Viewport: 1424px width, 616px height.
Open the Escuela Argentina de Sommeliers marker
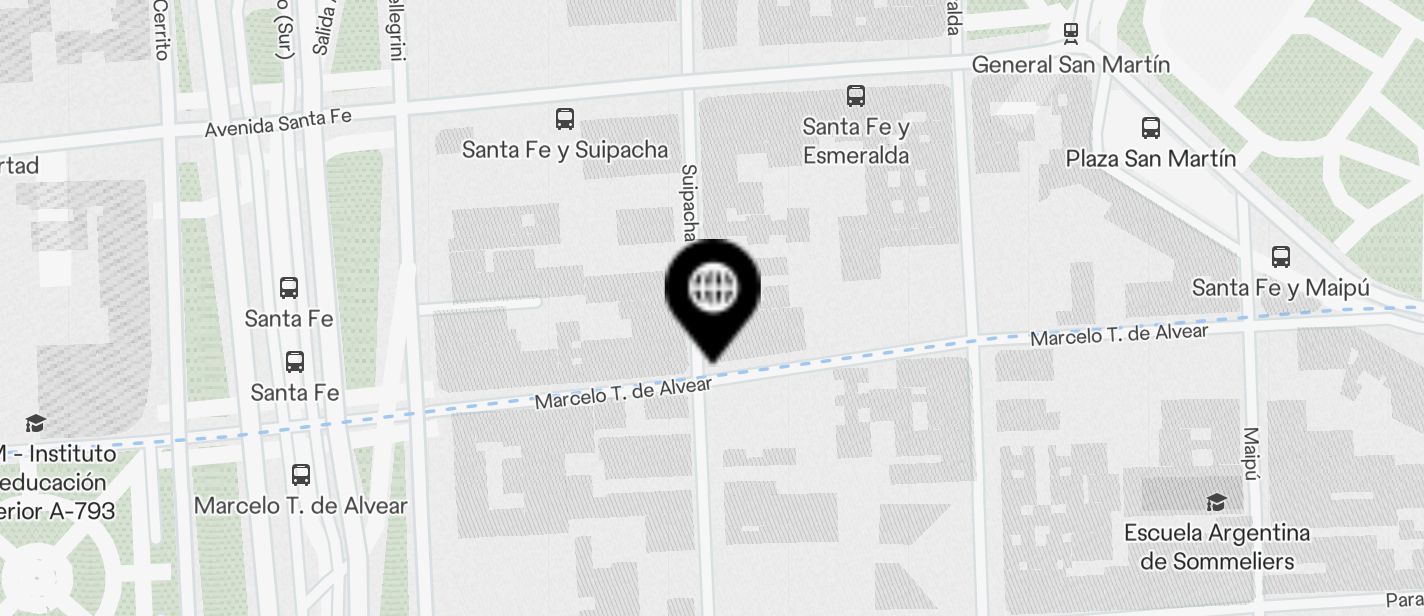(1216, 502)
